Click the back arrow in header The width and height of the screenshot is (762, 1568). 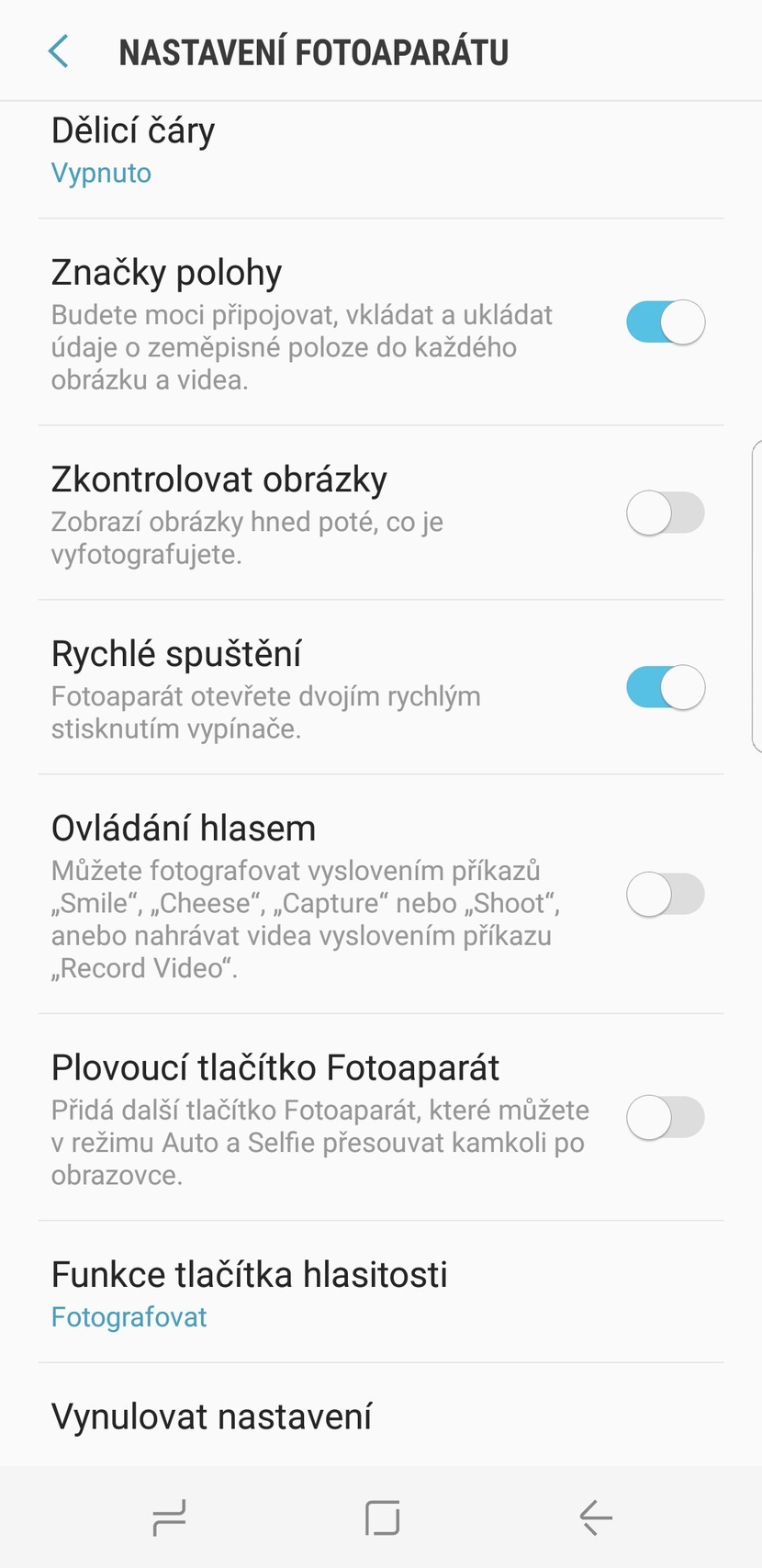click(x=58, y=51)
